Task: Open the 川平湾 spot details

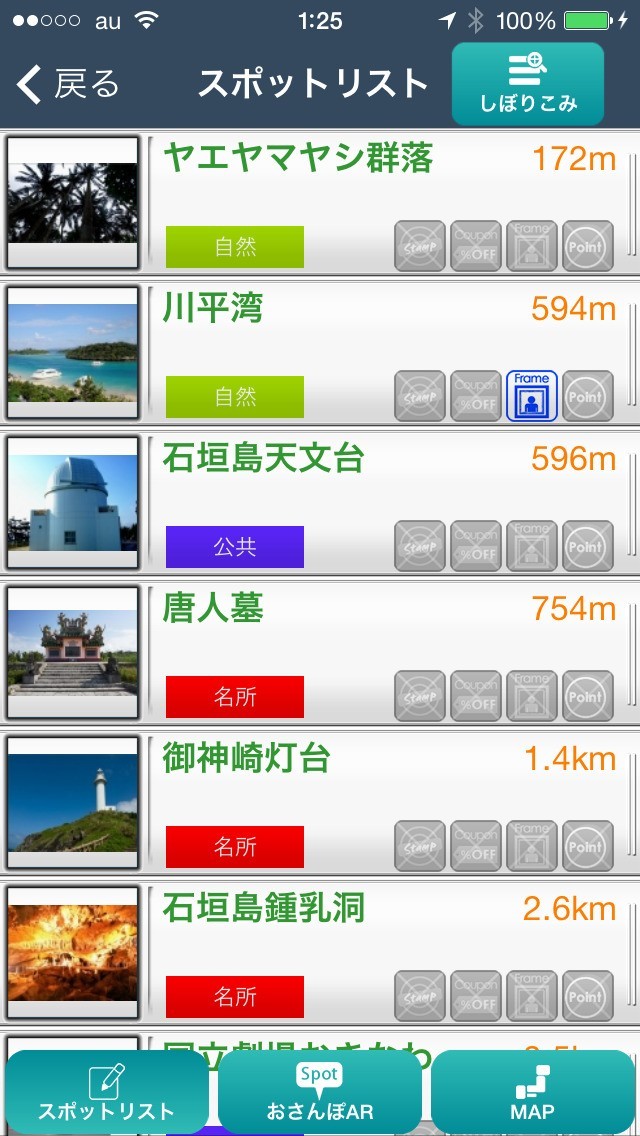Action: coord(212,310)
